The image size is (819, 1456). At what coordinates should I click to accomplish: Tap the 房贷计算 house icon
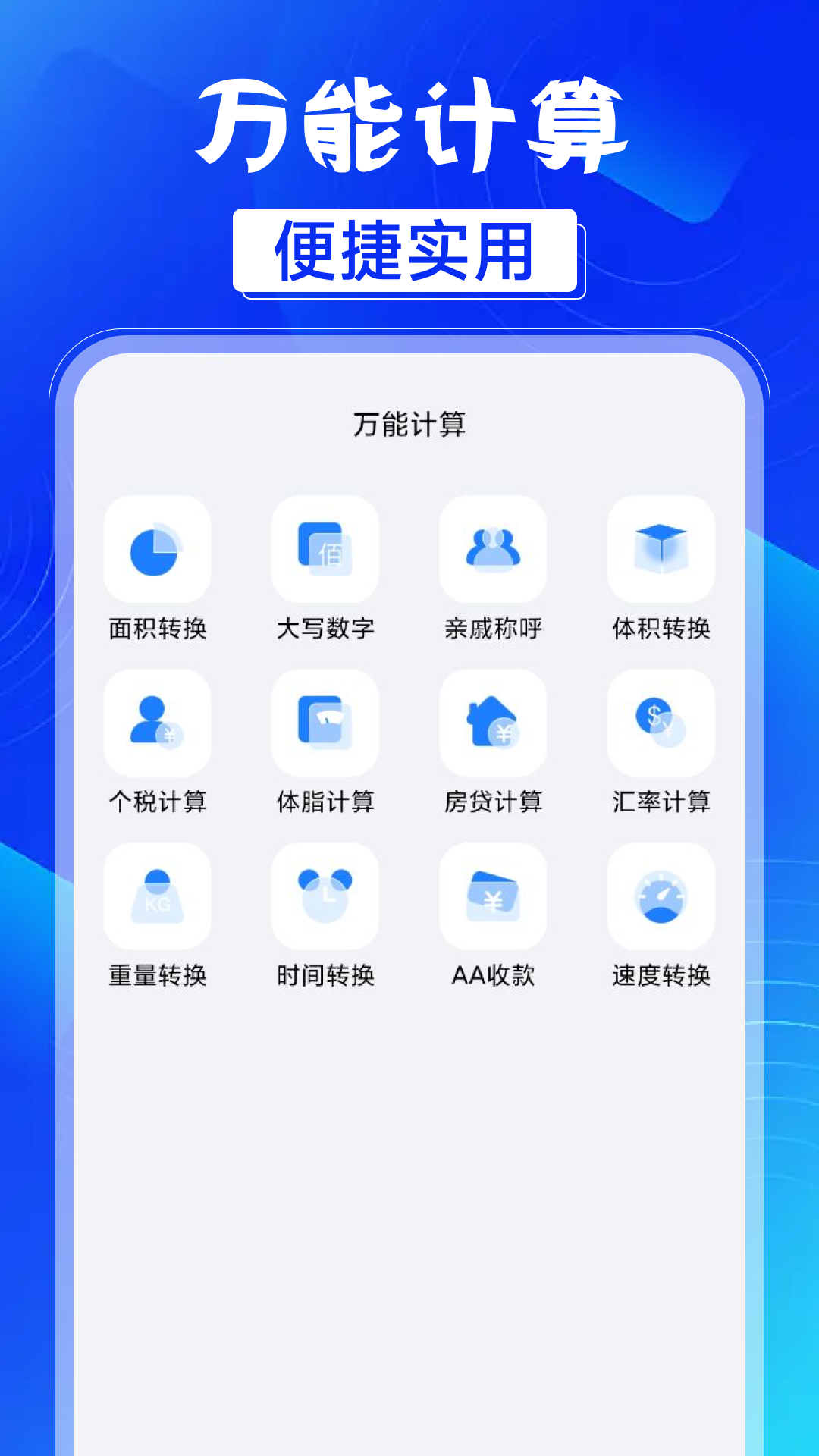pos(492,723)
